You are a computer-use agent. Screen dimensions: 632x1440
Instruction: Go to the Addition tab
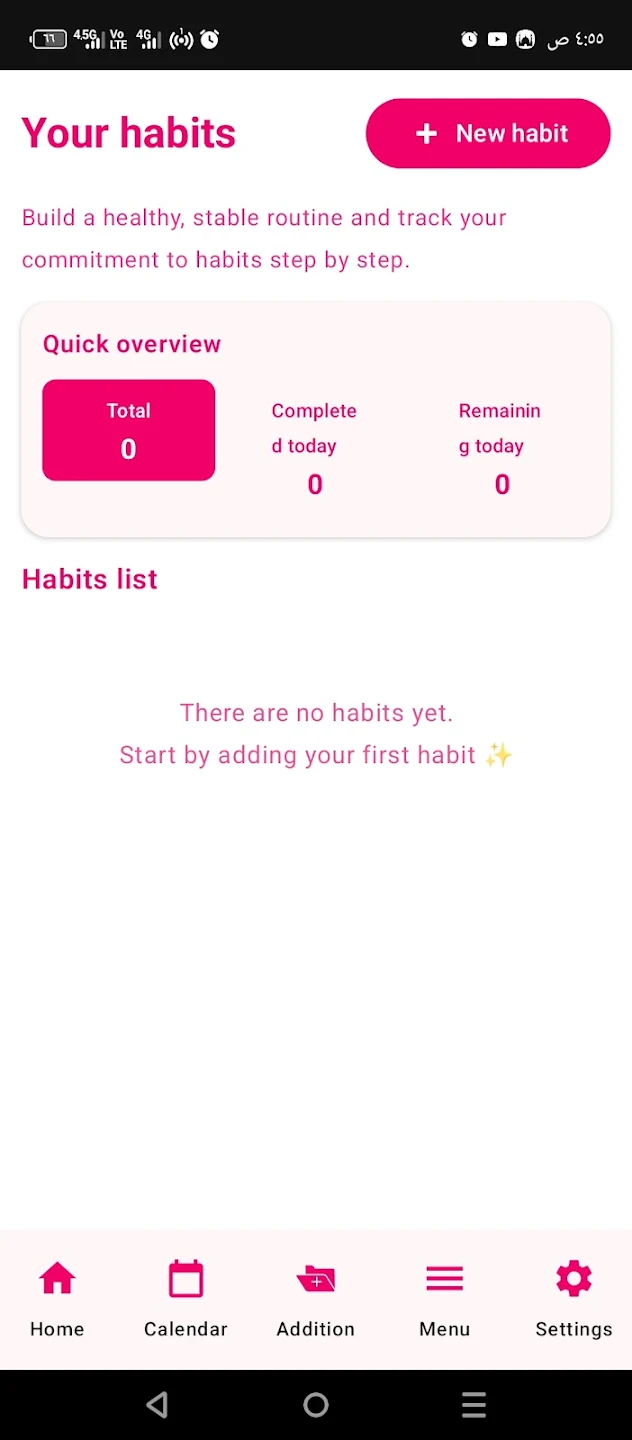click(x=316, y=1297)
